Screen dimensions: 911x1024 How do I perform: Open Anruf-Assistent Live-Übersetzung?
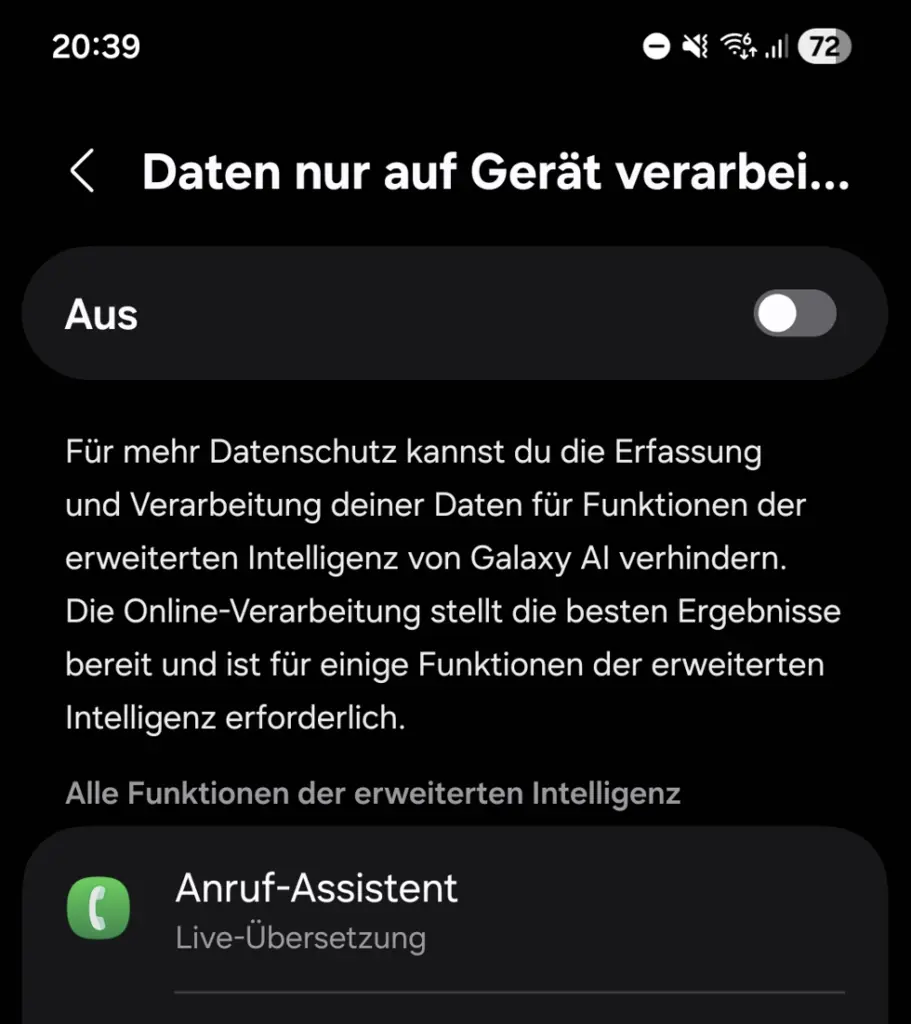(316, 909)
